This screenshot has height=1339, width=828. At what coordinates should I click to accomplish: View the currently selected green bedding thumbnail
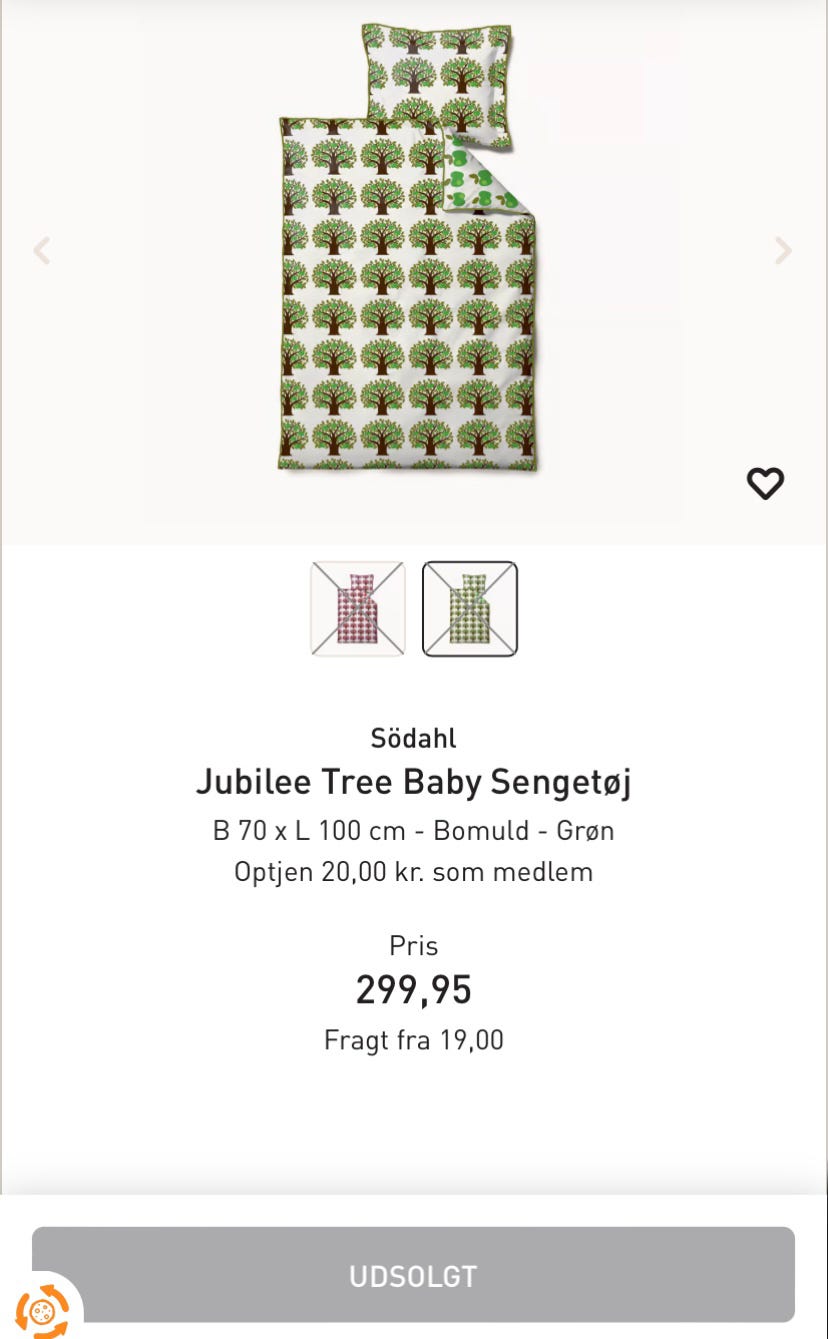click(x=471, y=609)
